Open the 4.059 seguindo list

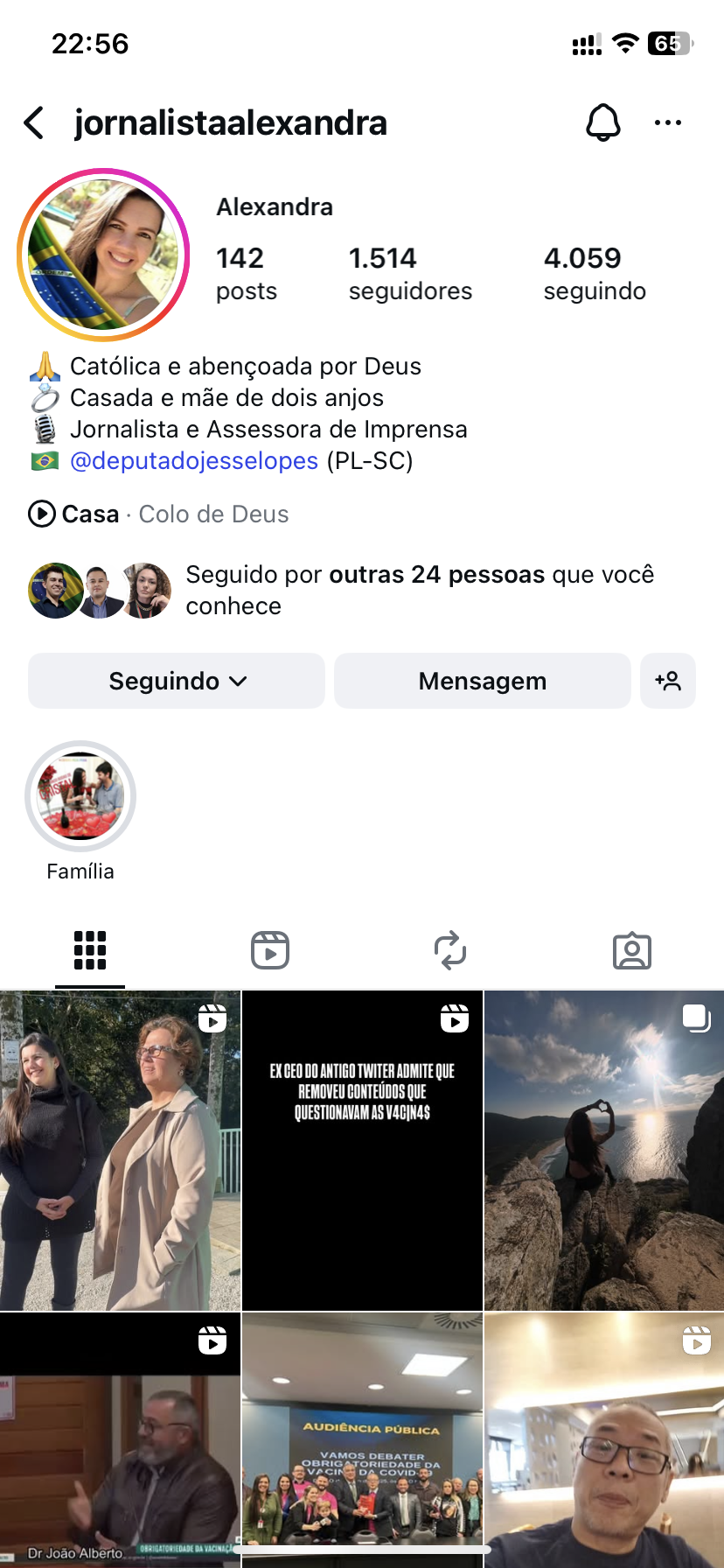pyautogui.click(x=595, y=273)
